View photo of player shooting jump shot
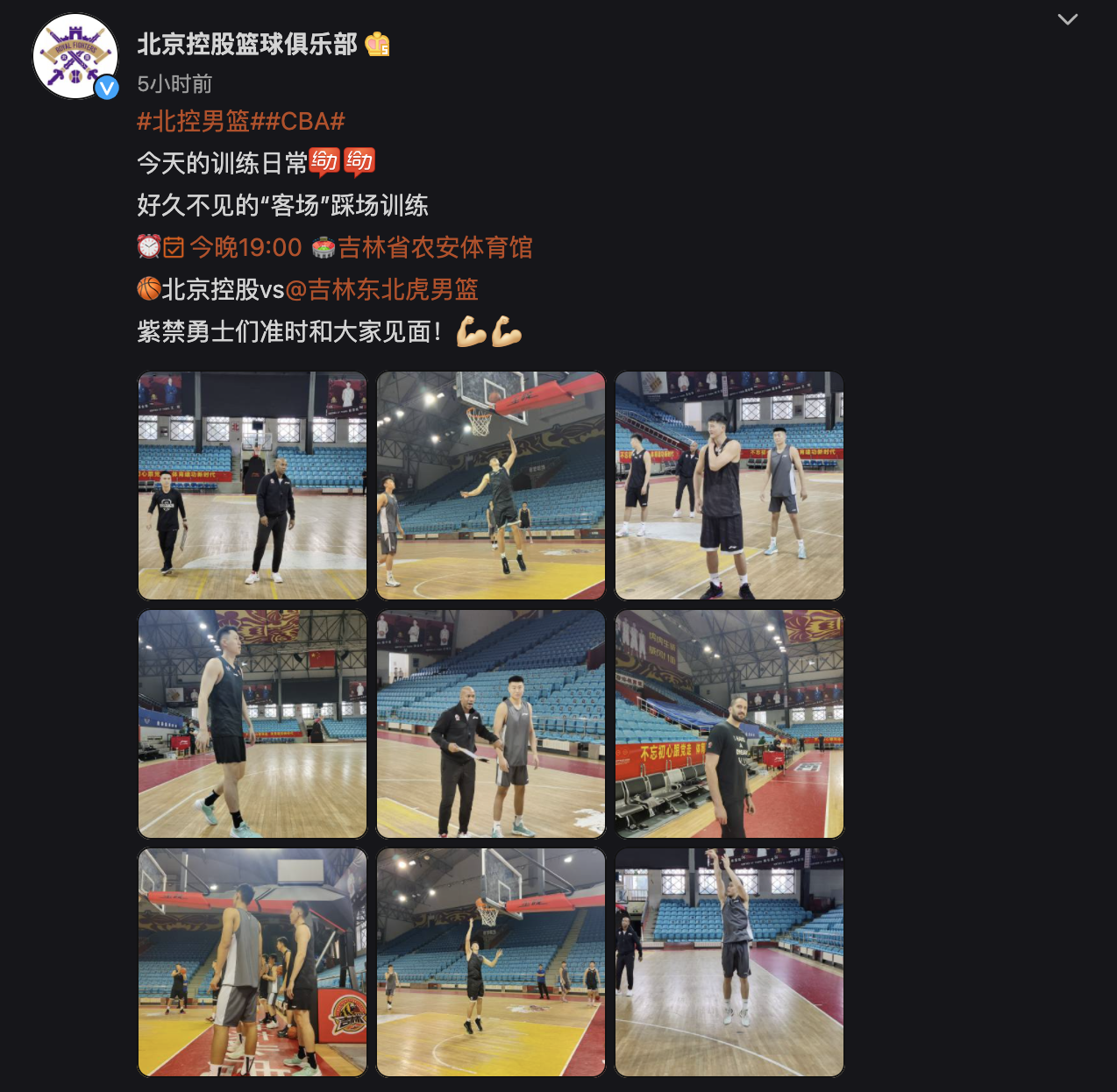This screenshot has height=1092, width=1117. pos(729,962)
